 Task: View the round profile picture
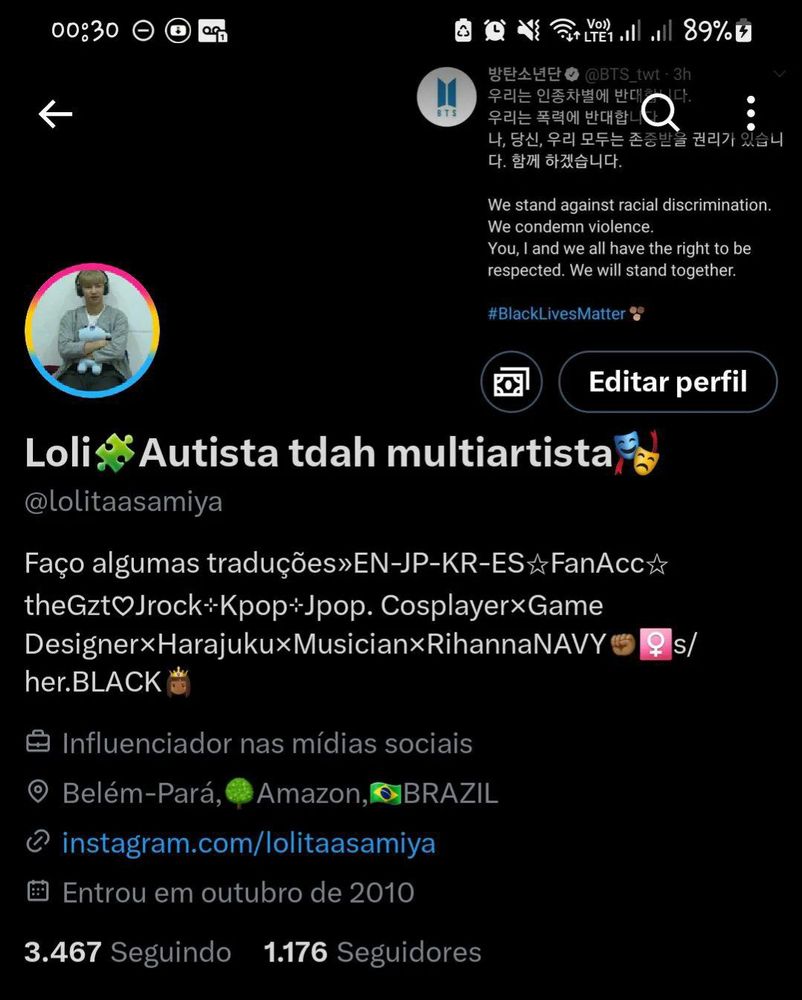click(92, 331)
